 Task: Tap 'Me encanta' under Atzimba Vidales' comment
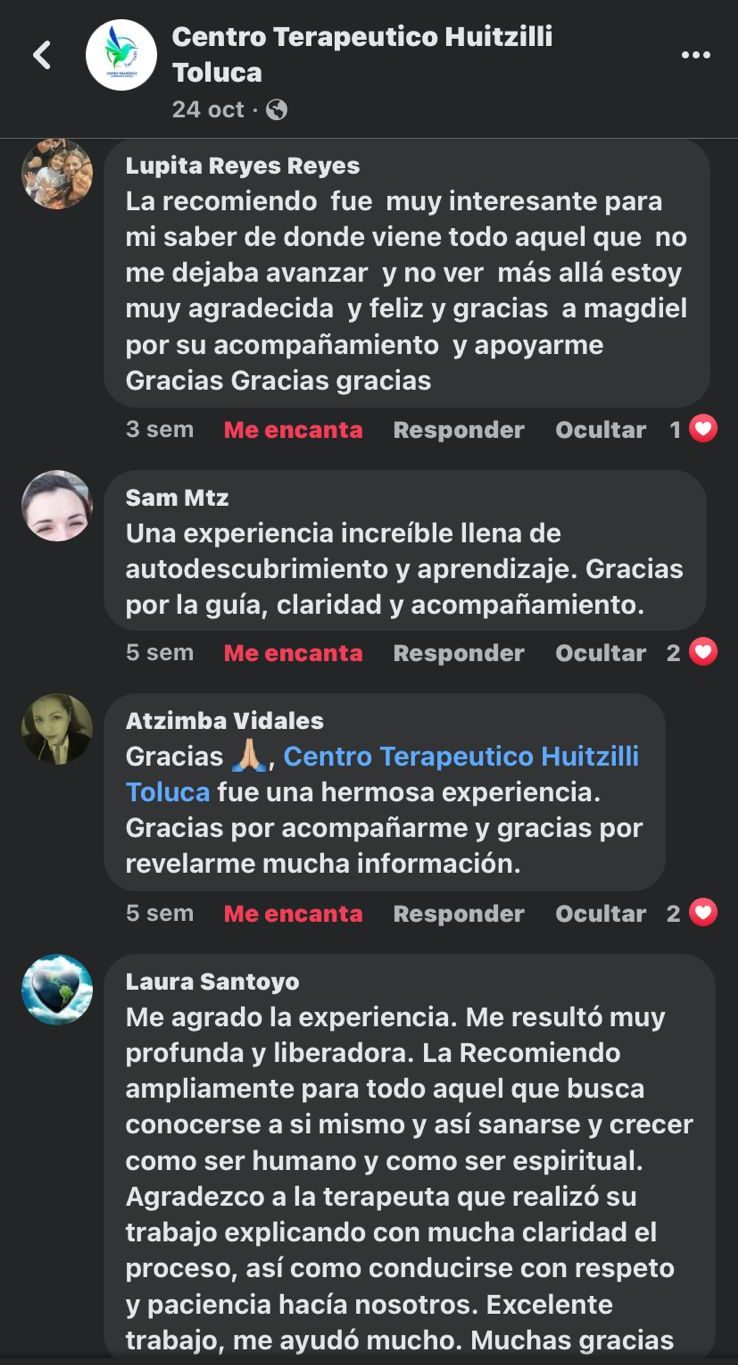pyautogui.click(x=293, y=914)
